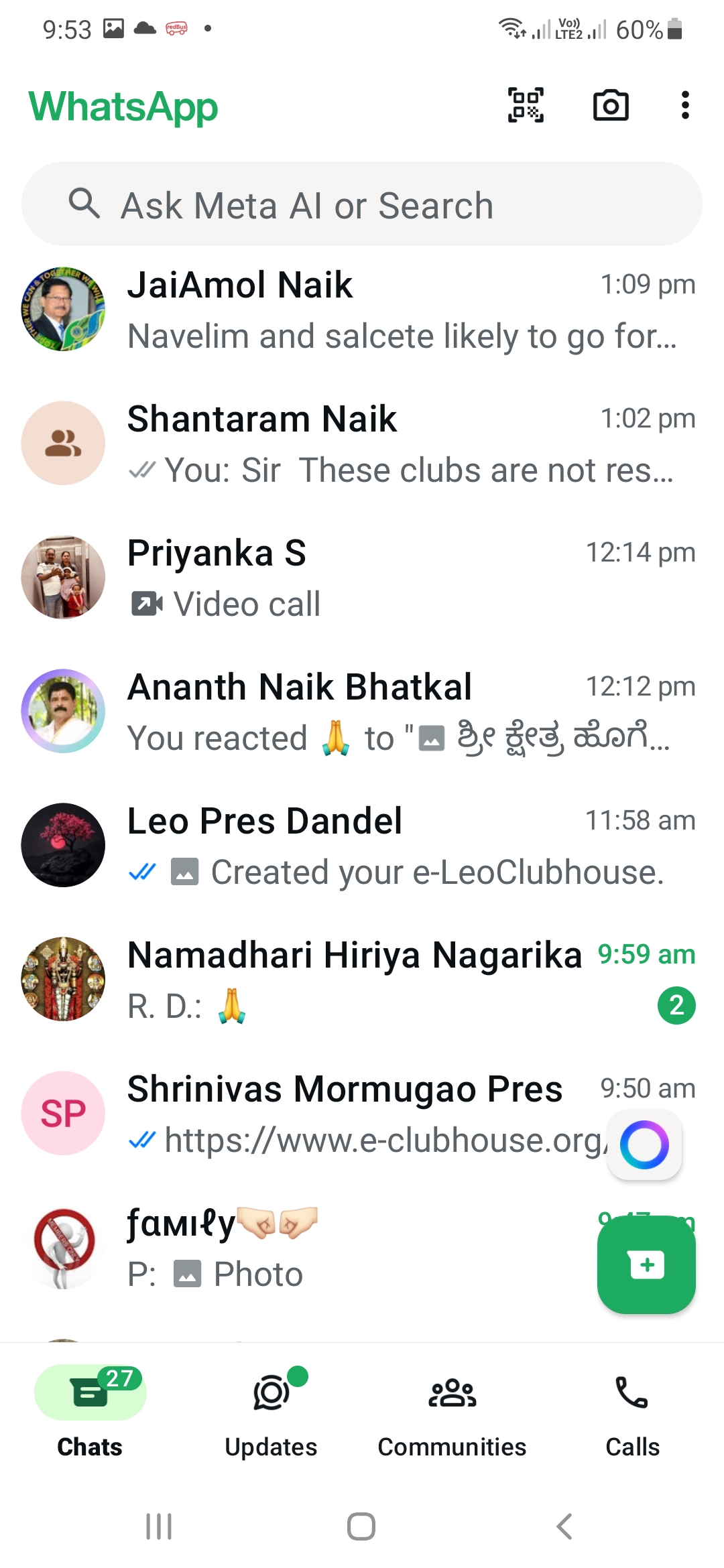Open the more options menu
Image resolution: width=724 pixels, height=1568 pixels.
click(x=684, y=106)
